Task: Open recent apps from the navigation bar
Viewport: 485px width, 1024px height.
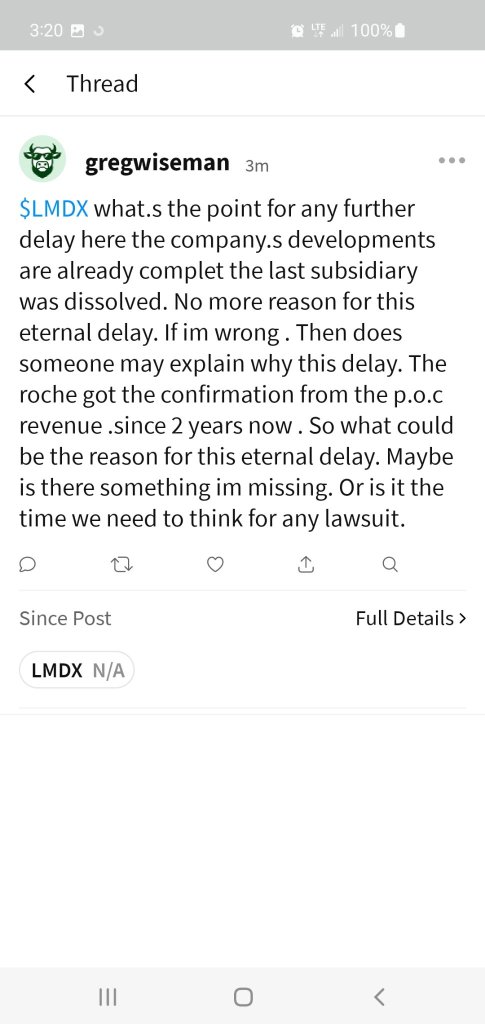Action: pos(107,997)
